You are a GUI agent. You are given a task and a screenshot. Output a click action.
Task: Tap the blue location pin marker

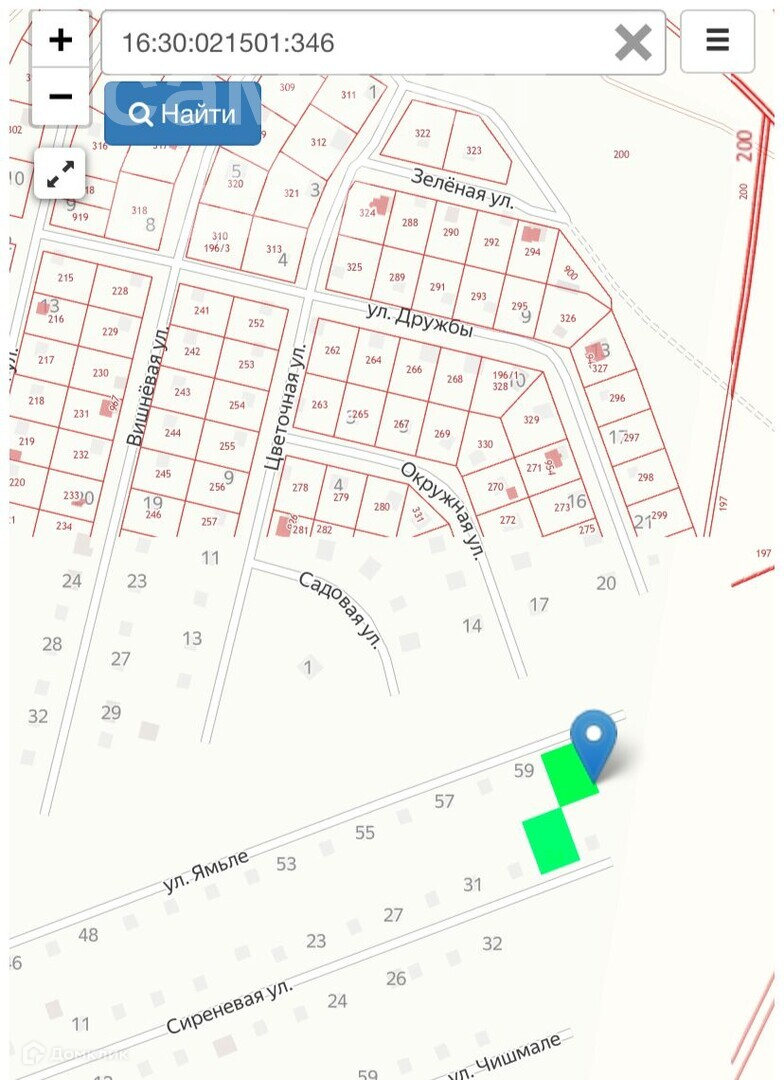click(x=593, y=740)
